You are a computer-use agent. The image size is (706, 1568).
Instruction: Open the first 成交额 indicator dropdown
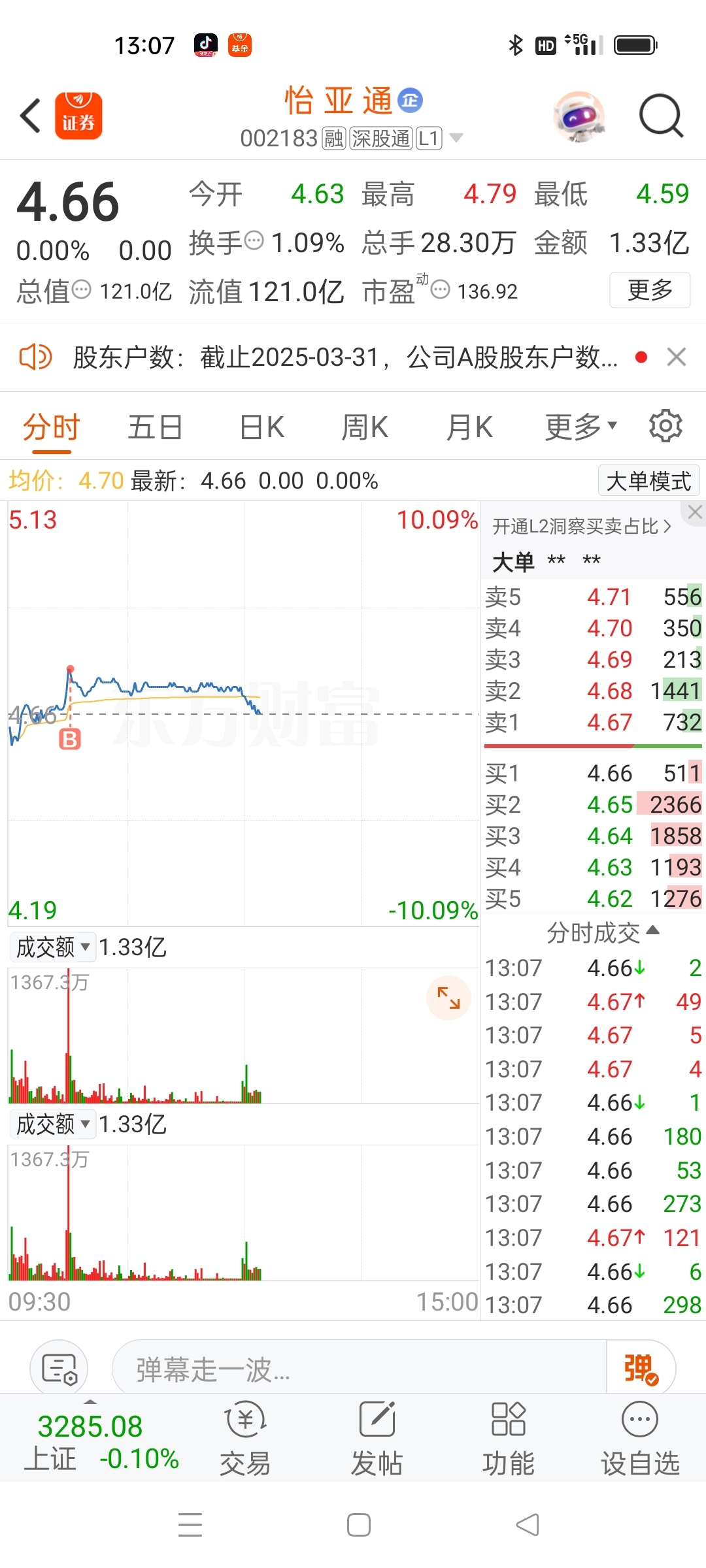pyautogui.click(x=53, y=947)
